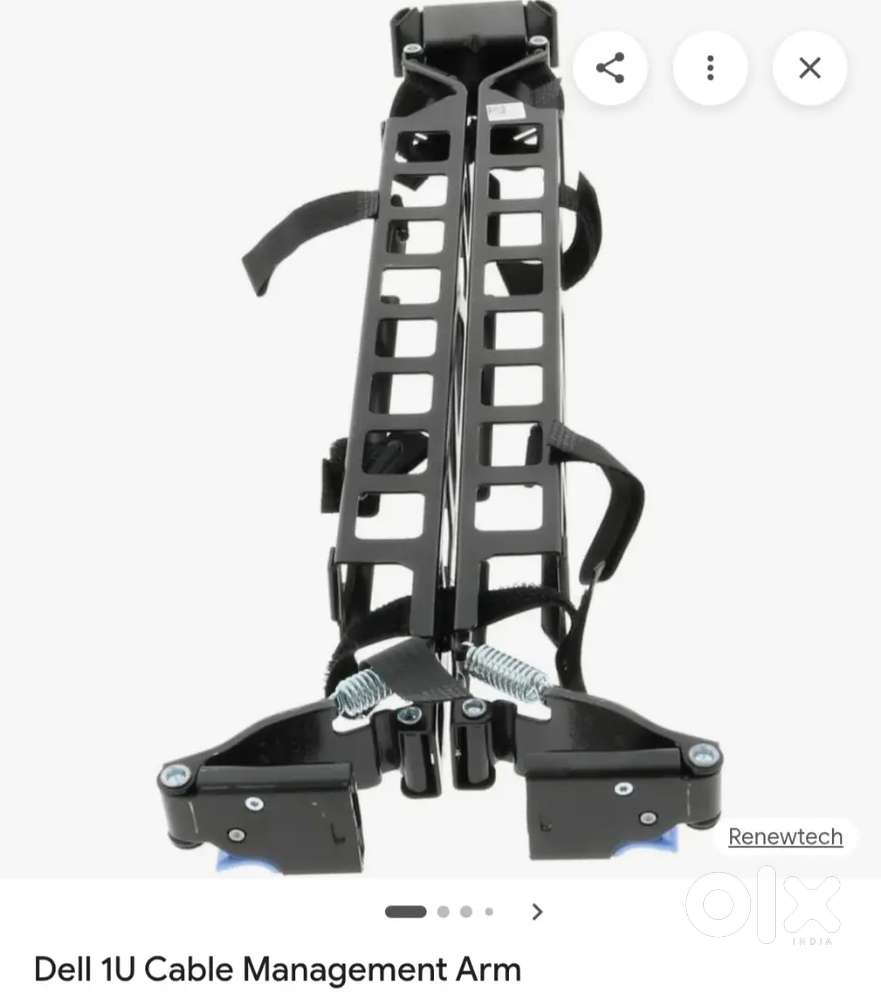Viewport: 881px width, 999px height.
Task: Visit the Renewtech source link
Action: [785, 837]
